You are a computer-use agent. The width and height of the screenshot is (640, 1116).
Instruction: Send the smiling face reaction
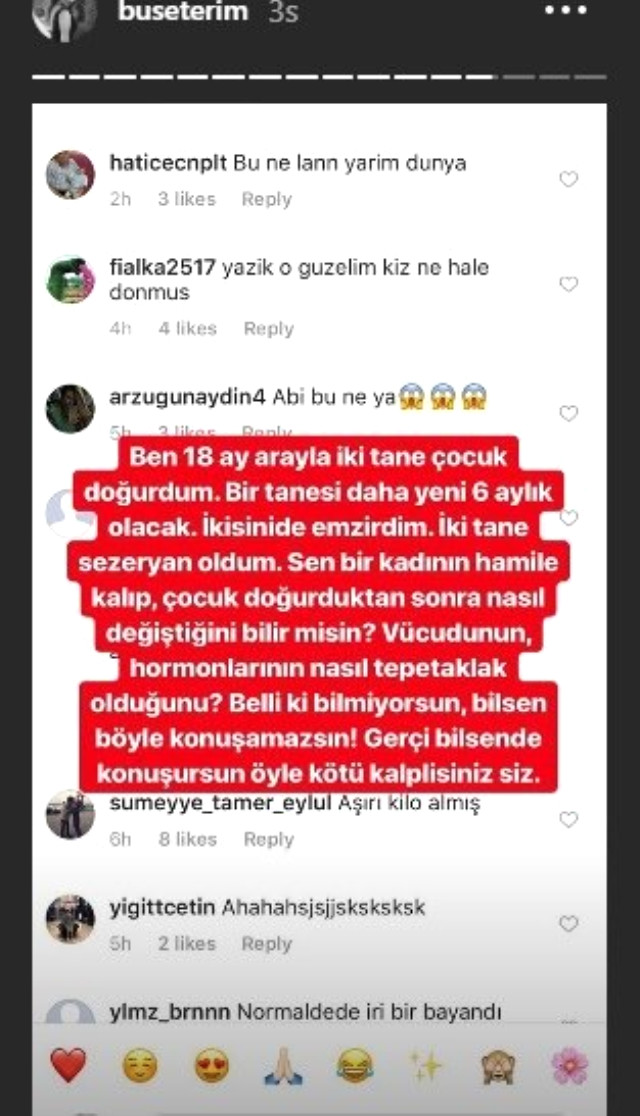coord(140,1066)
